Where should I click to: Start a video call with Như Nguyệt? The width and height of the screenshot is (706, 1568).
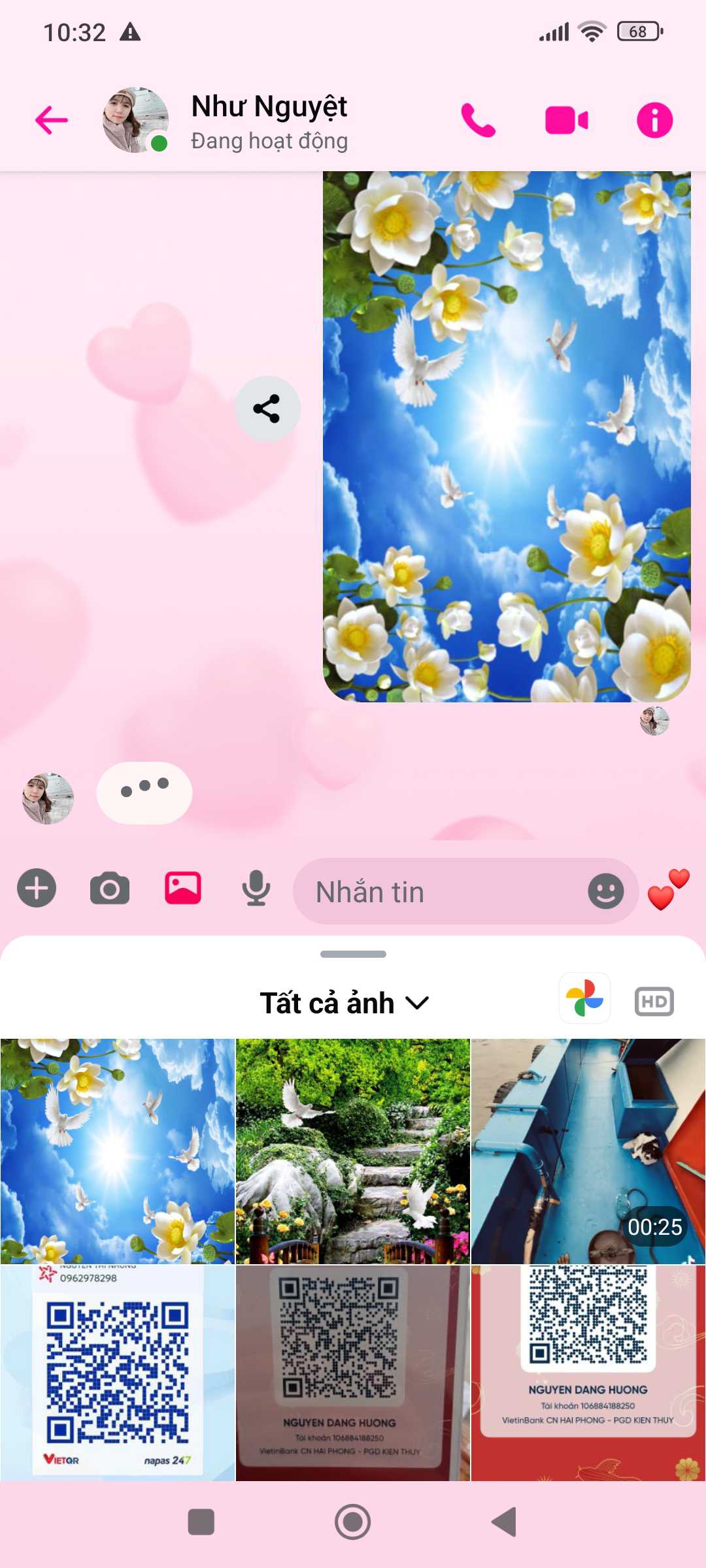click(566, 120)
